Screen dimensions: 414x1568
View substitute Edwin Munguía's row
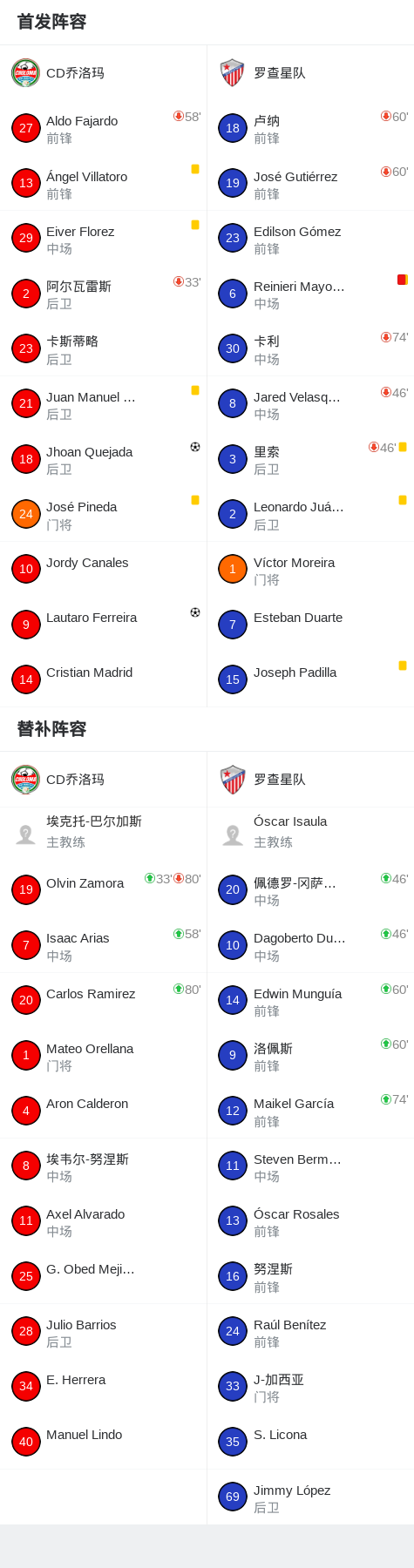310,1000
